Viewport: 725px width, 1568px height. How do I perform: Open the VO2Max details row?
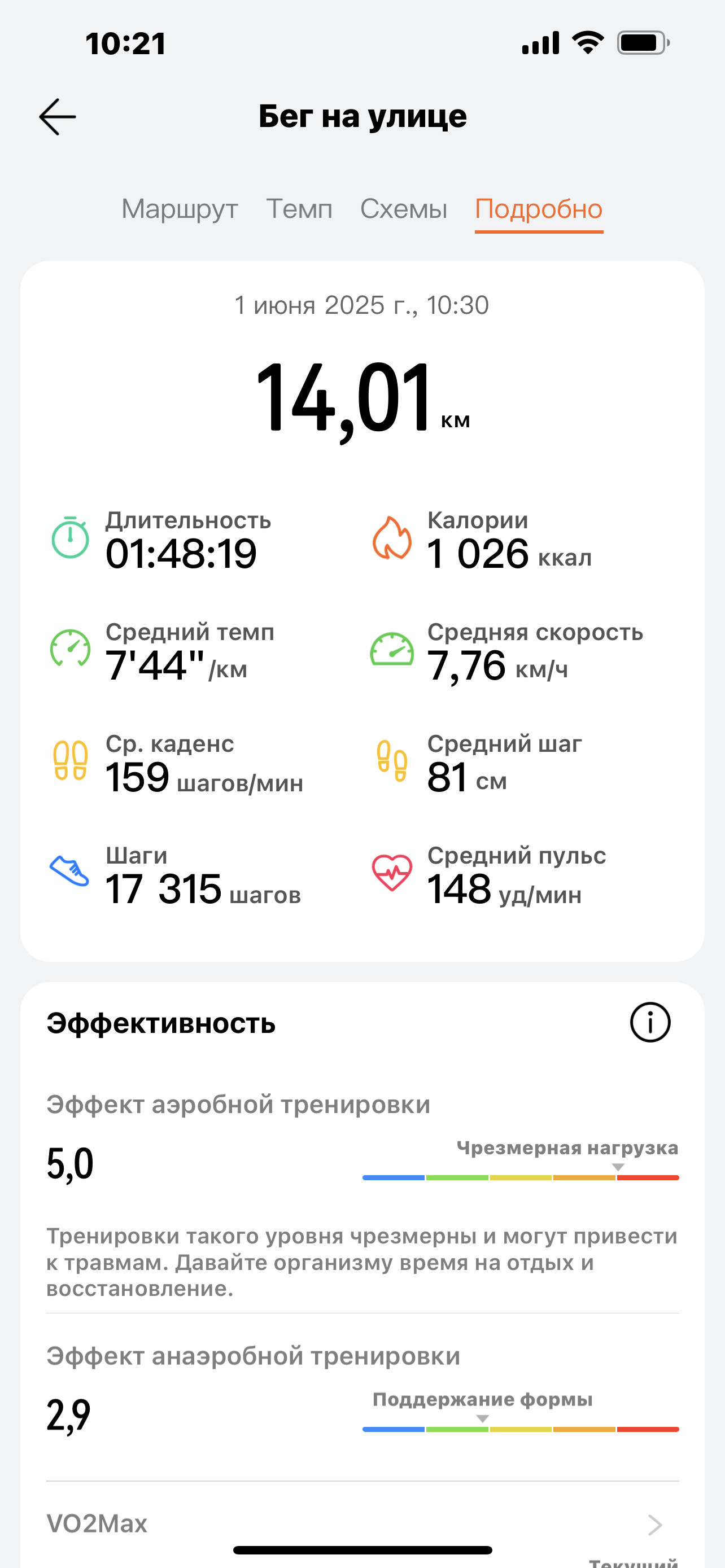[x=362, y=1523]
